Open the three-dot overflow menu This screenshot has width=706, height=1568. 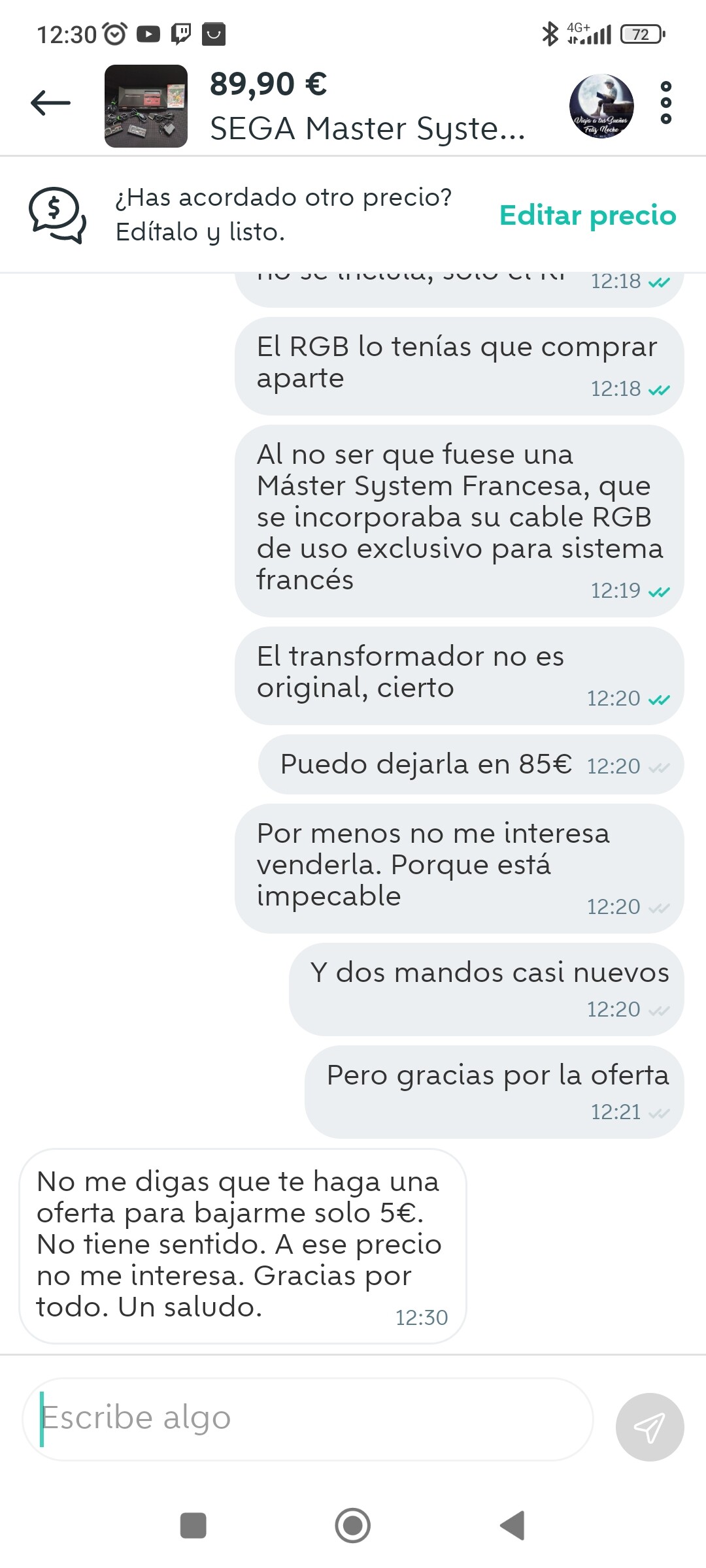pyautogui.click(x=666, y=103)
